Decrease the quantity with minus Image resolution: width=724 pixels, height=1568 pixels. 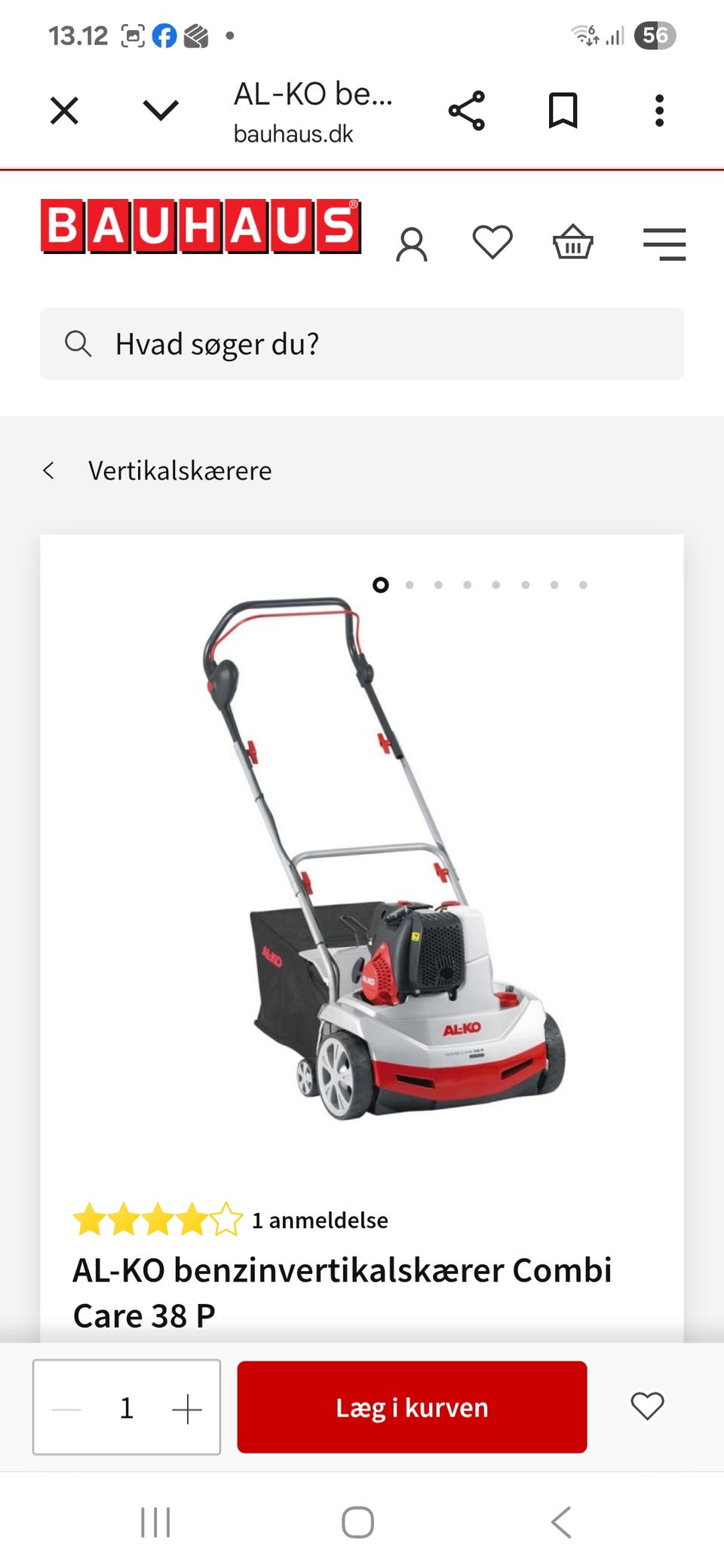point(66,1408)
